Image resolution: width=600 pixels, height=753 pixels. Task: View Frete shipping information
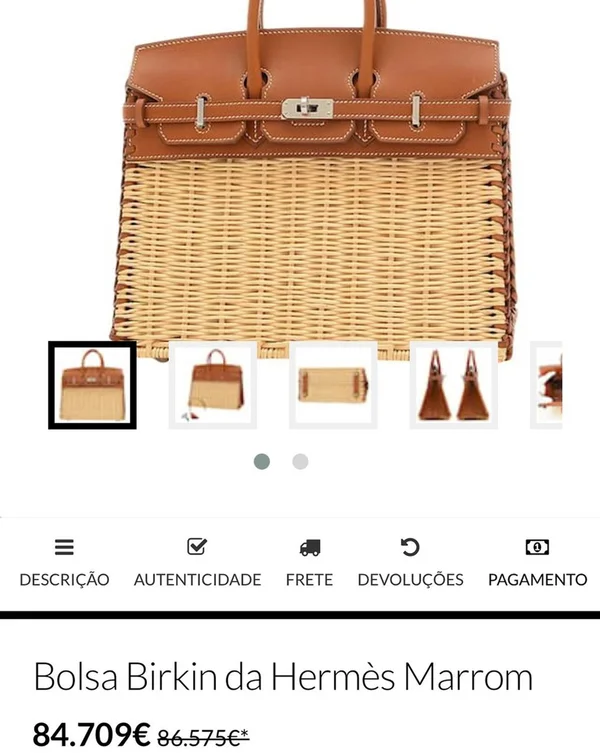(x=309, y=563)
